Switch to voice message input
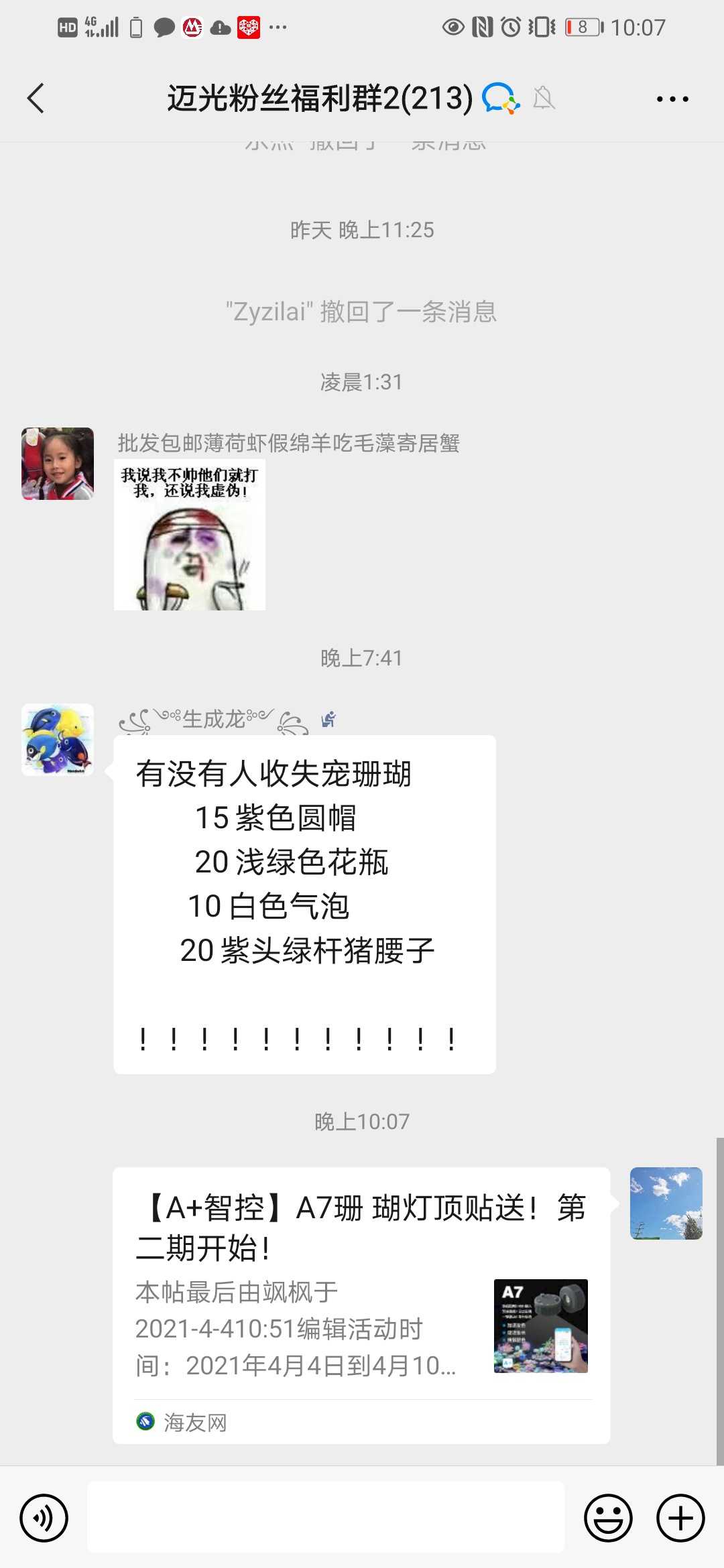Image resolution: width=724 pixels, height=1568 pixels. [44, 1518]
